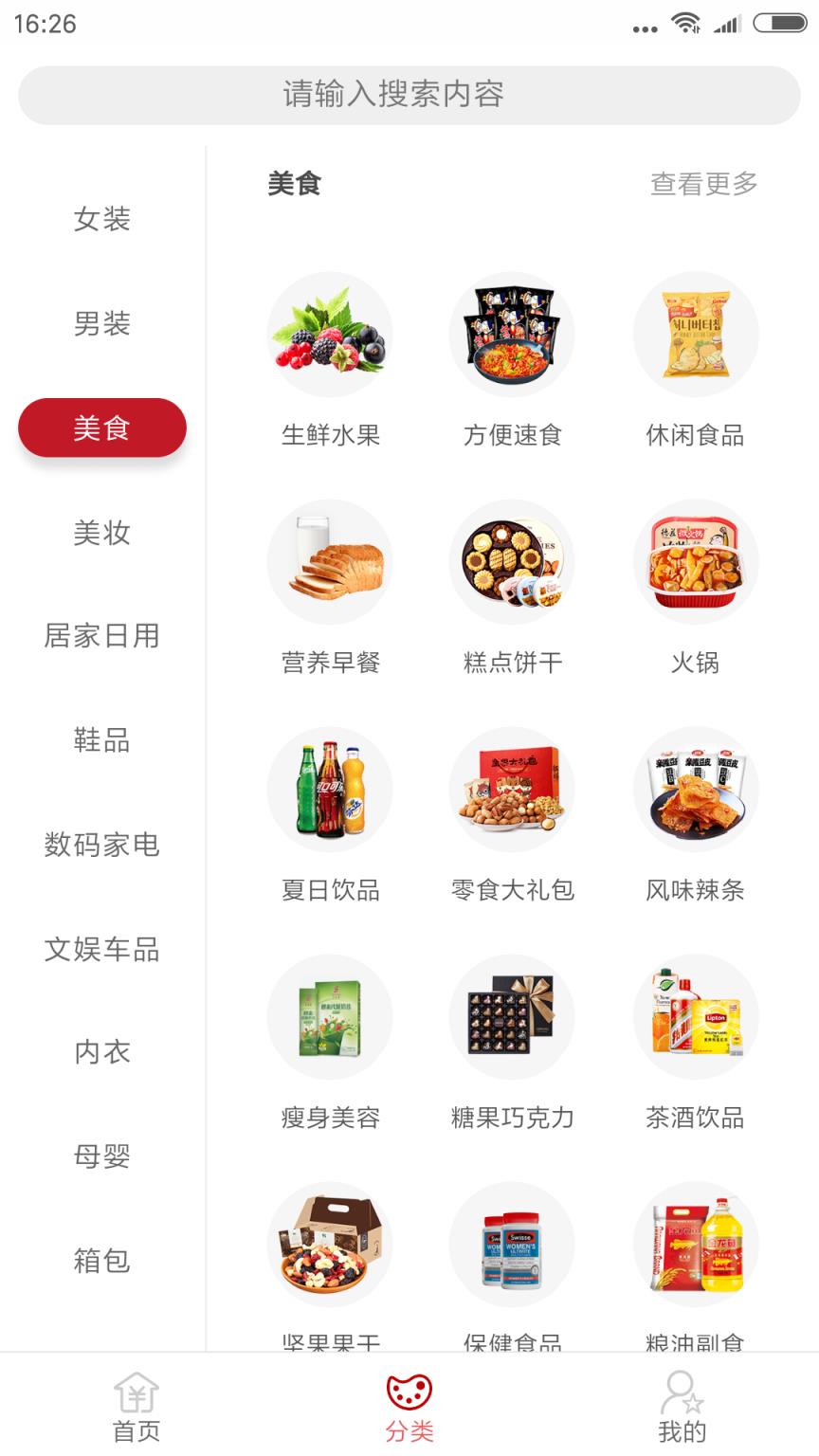Open the 坚果果干 nuts thumbnail
Image resolution: width=819 pixels, height=1456 pixels.
pyautogui.click(x=330, y=1245)
